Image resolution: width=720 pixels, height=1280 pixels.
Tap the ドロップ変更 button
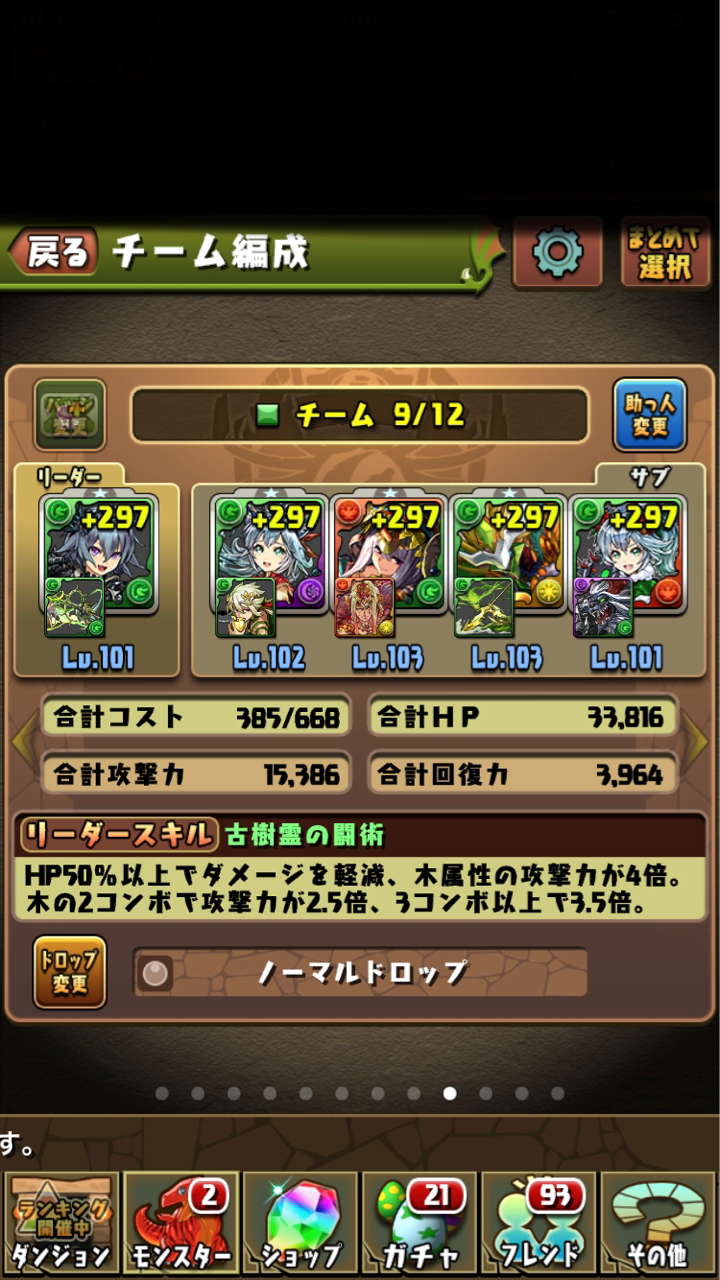click(x=70, y=971)
